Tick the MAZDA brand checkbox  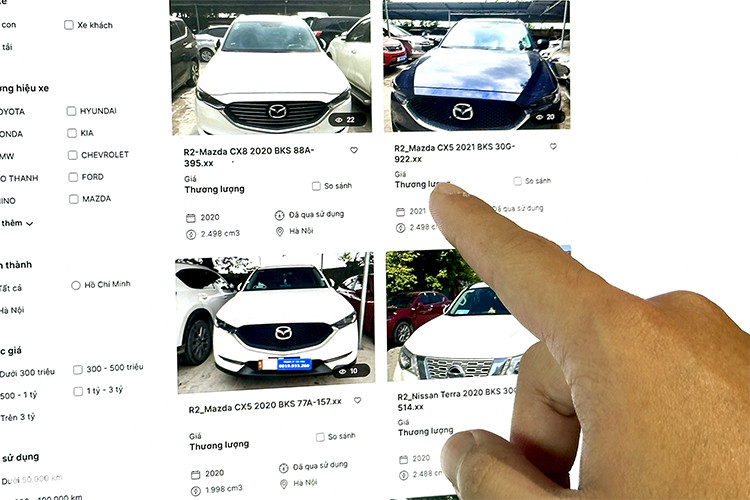click(x=74, y=199)
